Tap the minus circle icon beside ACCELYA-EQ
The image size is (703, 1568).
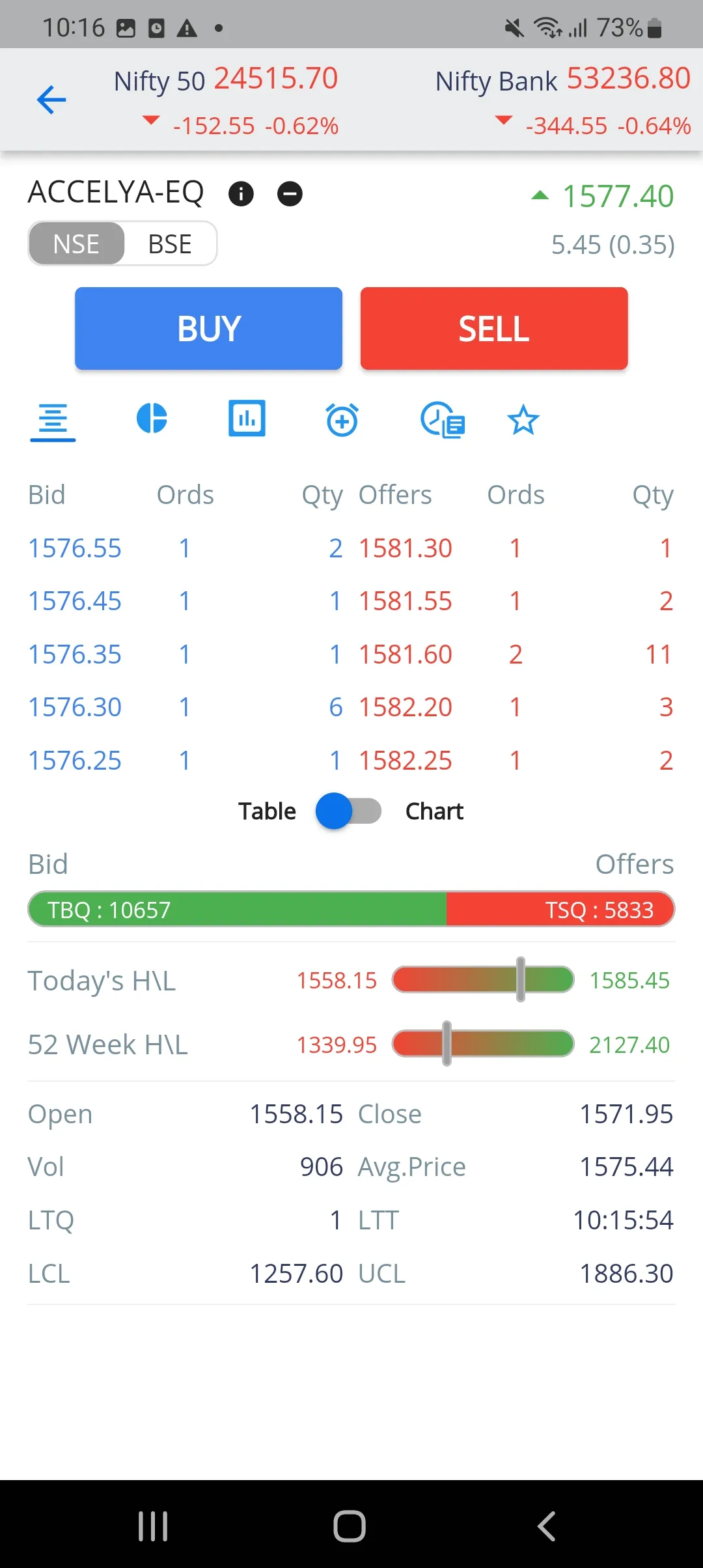(x=290, y=193)
